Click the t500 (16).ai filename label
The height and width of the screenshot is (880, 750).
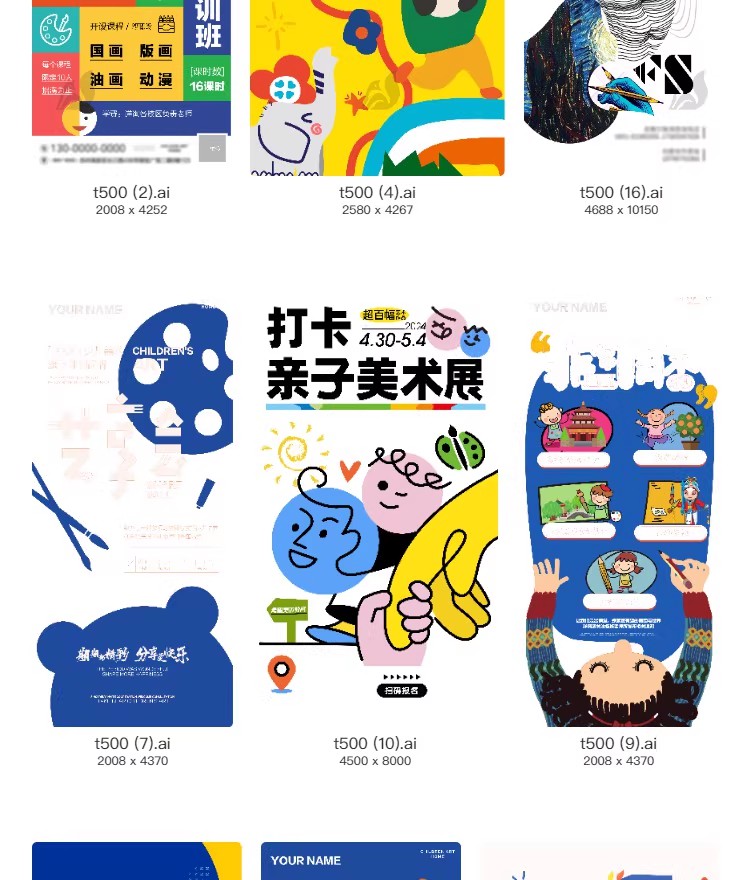click(x=621, y=192)
